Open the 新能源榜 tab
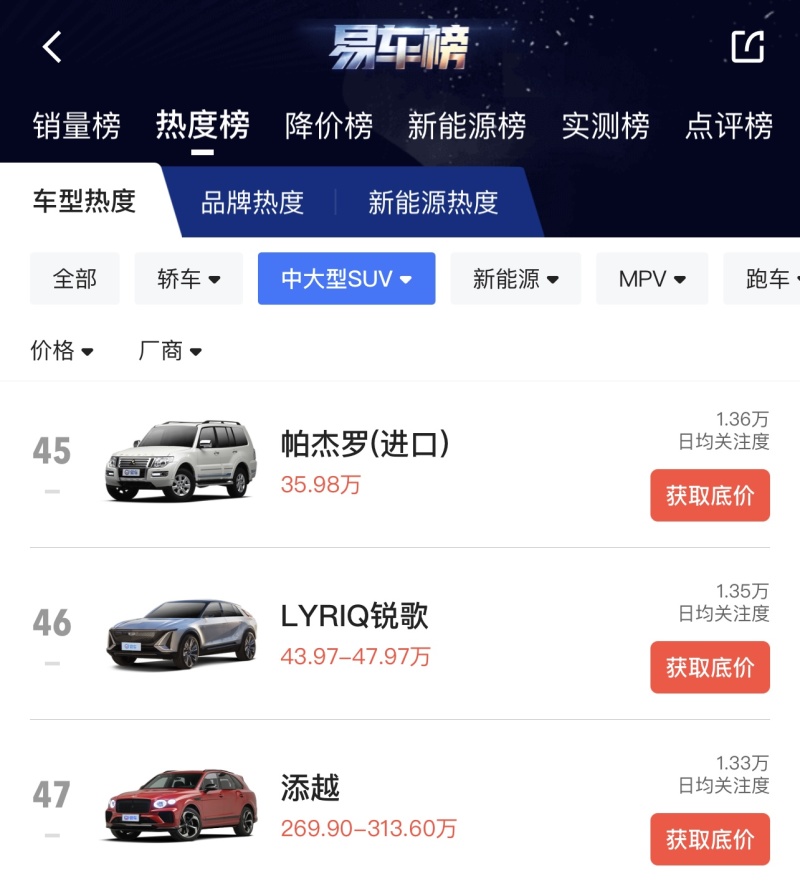This screenshot has height=886, width=800. point(467,126)
